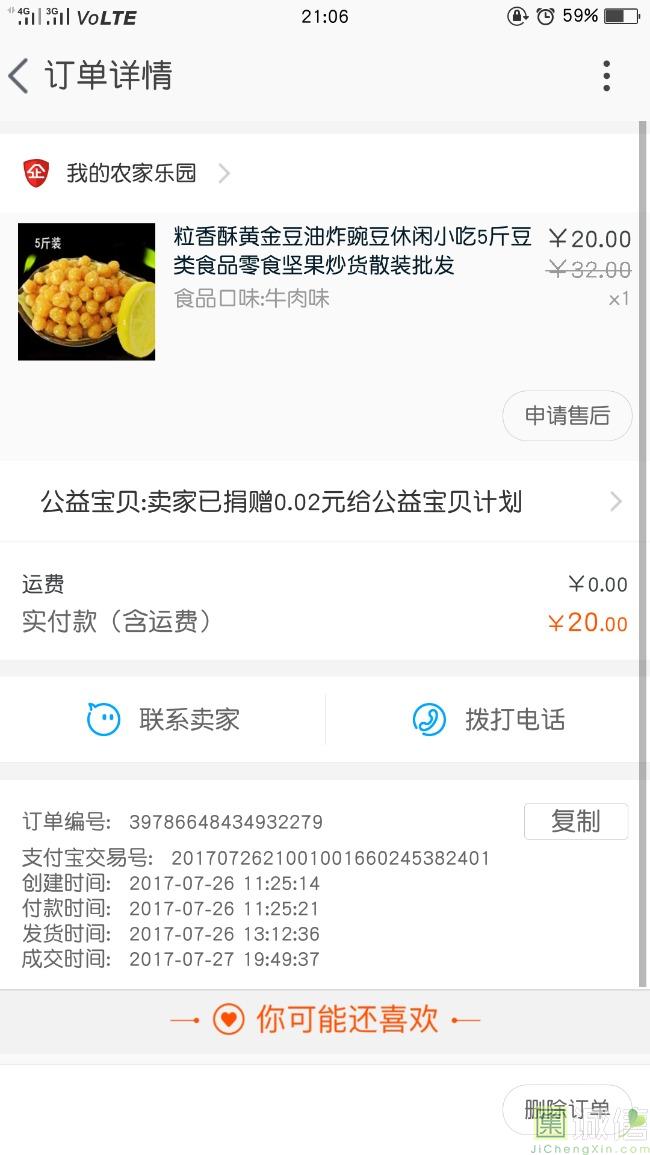The width and height of the screenshot is (650, 1155).
Task: Contact the seller via 联系卖家
Action: (x=163, y=719)
